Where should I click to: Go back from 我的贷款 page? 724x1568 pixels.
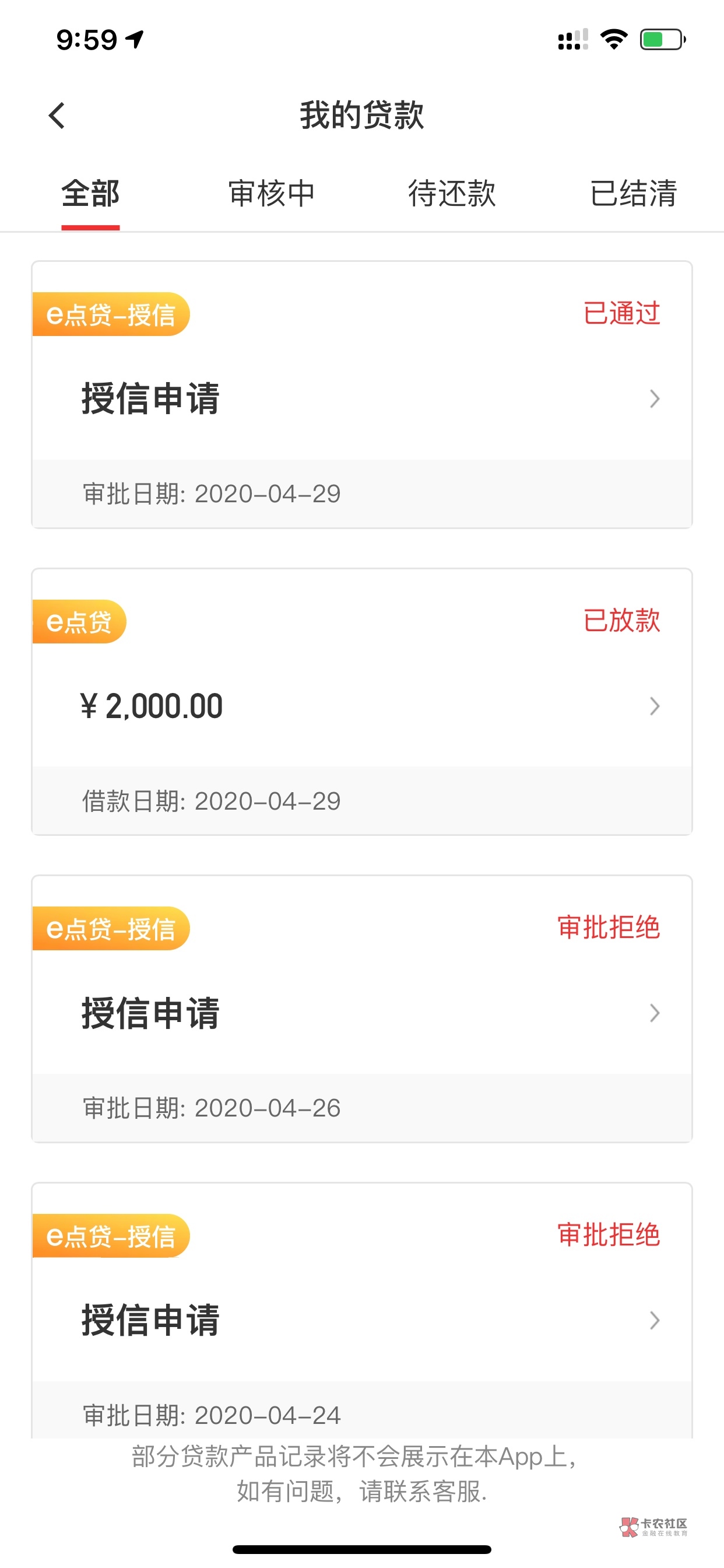[x=57, y=116]
